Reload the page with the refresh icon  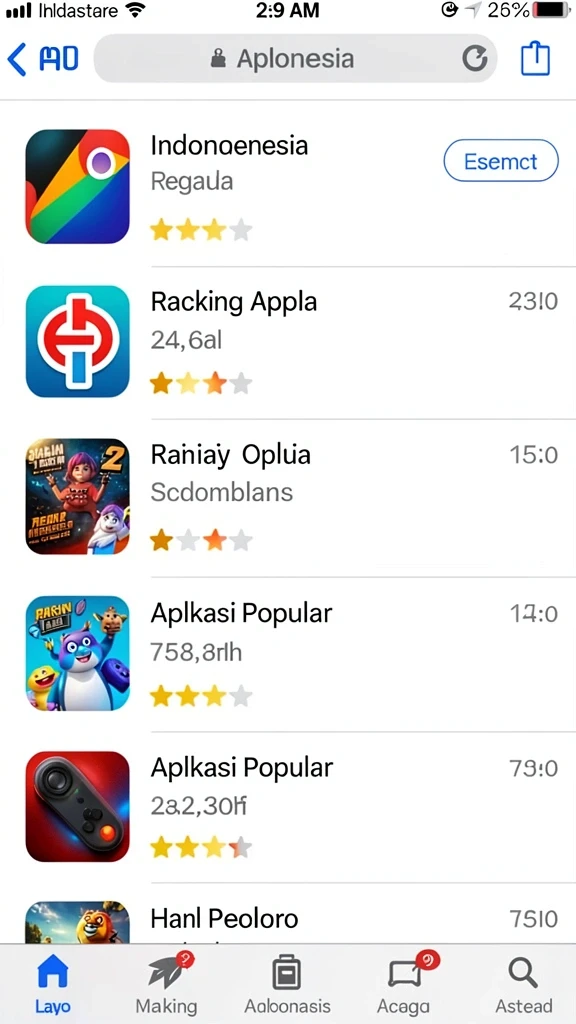[x=475, y=59]
